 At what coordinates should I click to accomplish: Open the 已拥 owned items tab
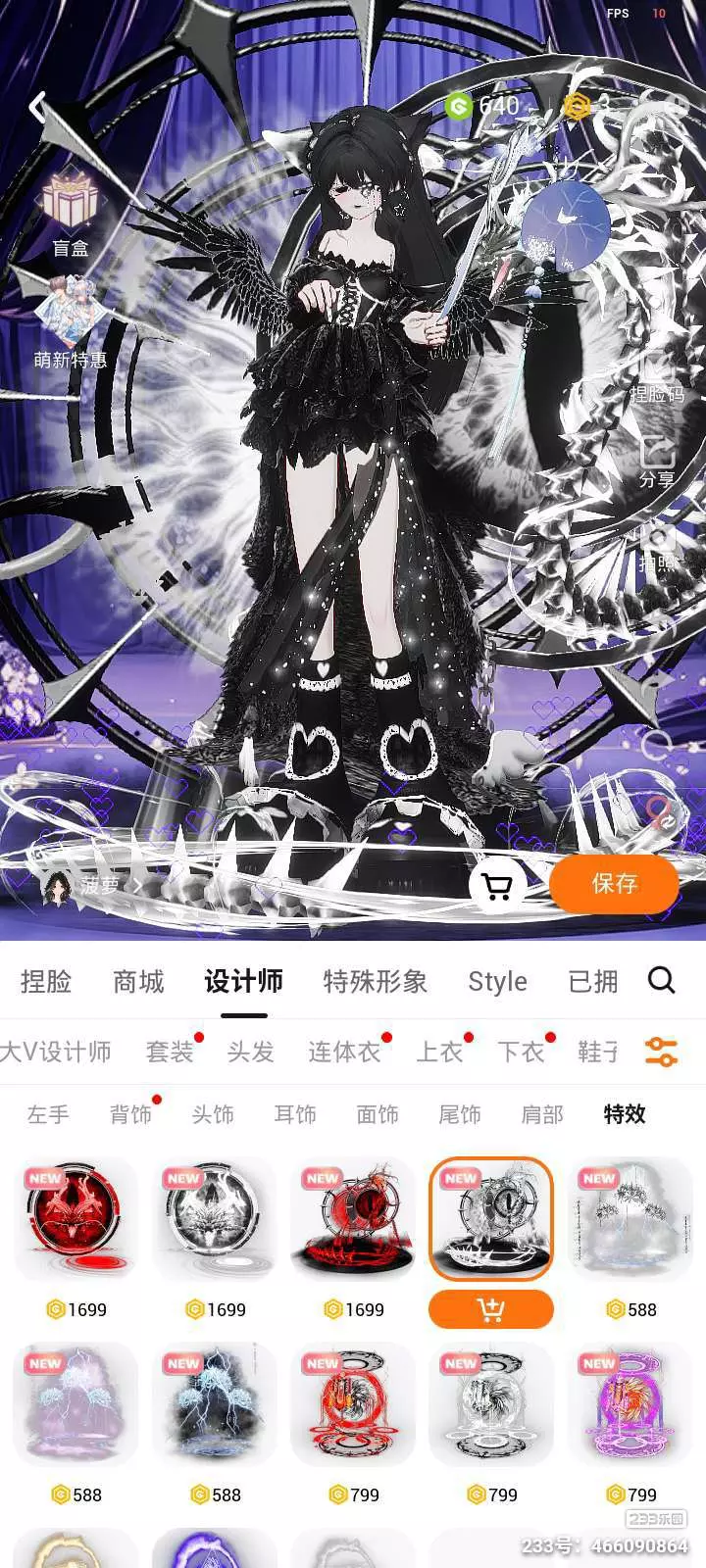(593, 981)
